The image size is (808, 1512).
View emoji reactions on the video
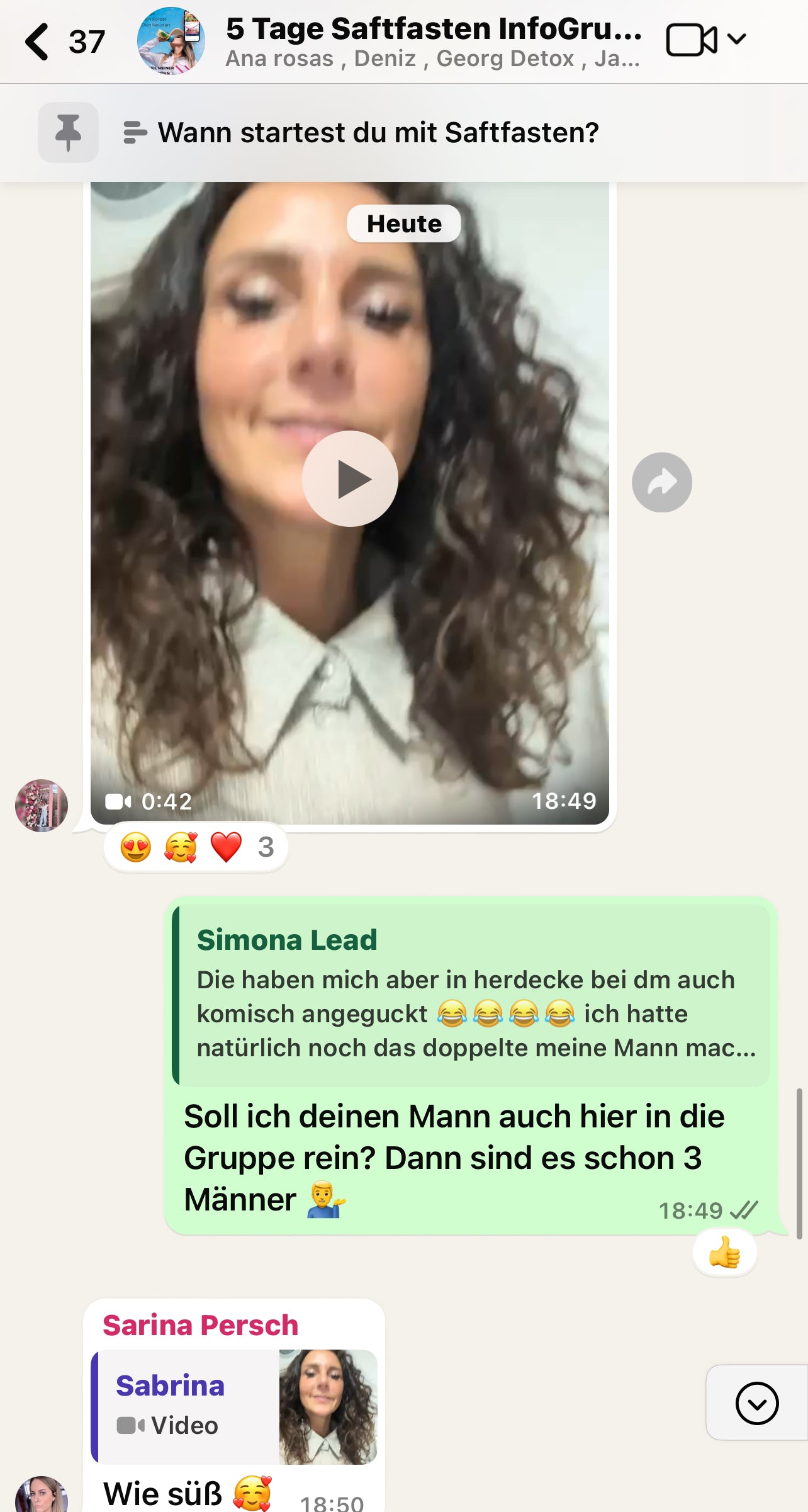(196, 847)
